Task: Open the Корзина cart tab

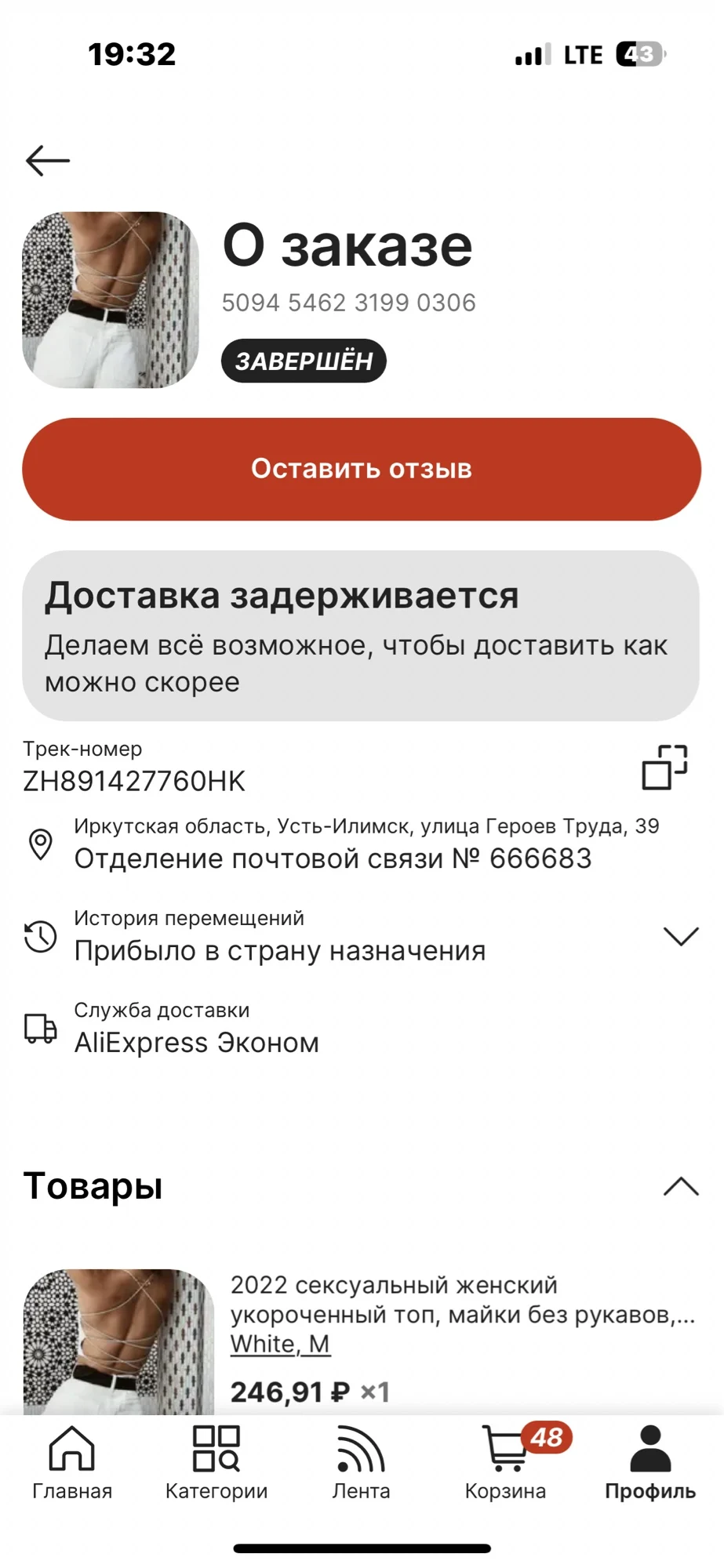Action: (506, 1462)
